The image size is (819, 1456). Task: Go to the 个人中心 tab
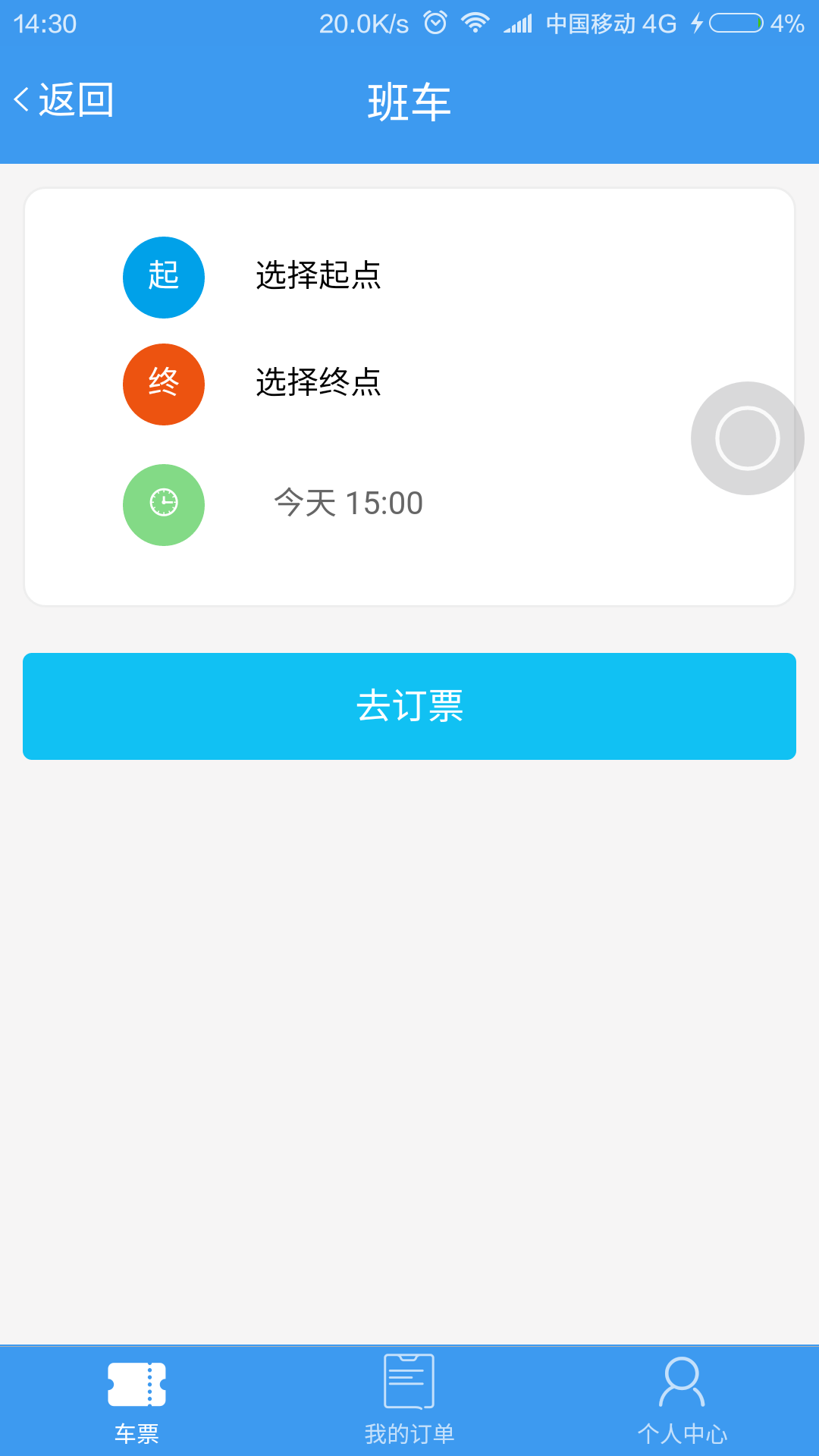[x=682, y=1401]
